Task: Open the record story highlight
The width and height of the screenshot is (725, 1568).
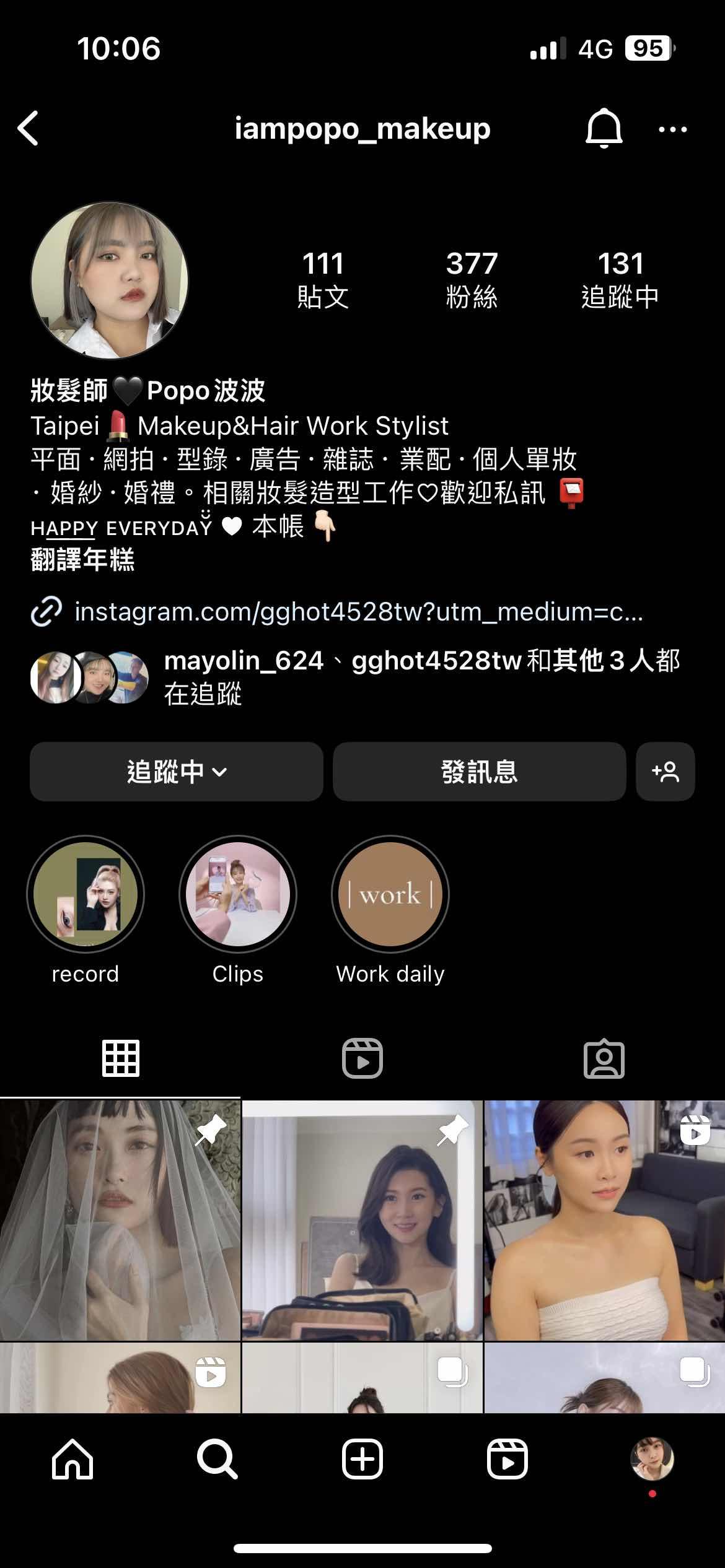Action: click(86, 894)
